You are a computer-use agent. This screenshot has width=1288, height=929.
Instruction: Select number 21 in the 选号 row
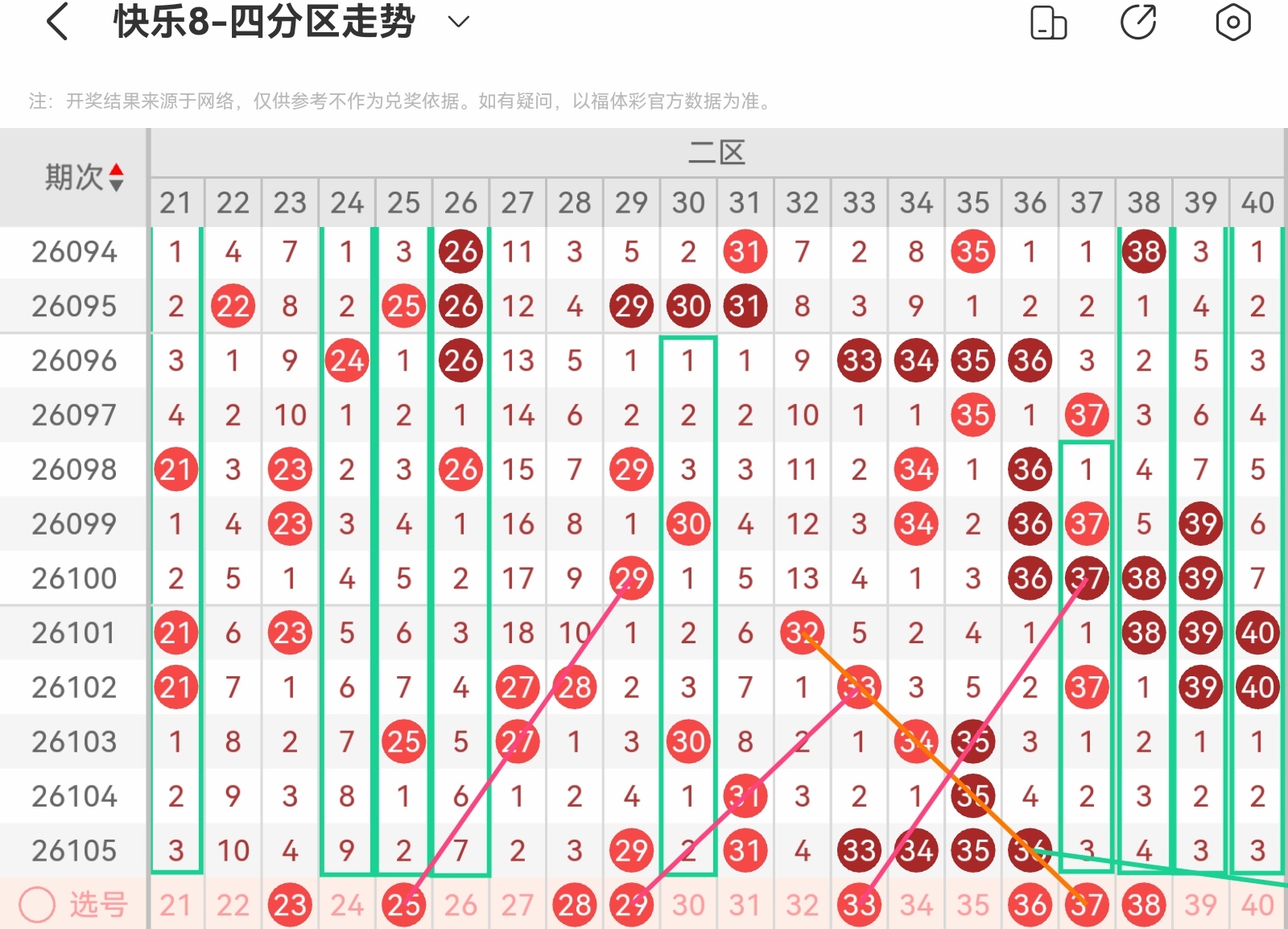(175, 905)
